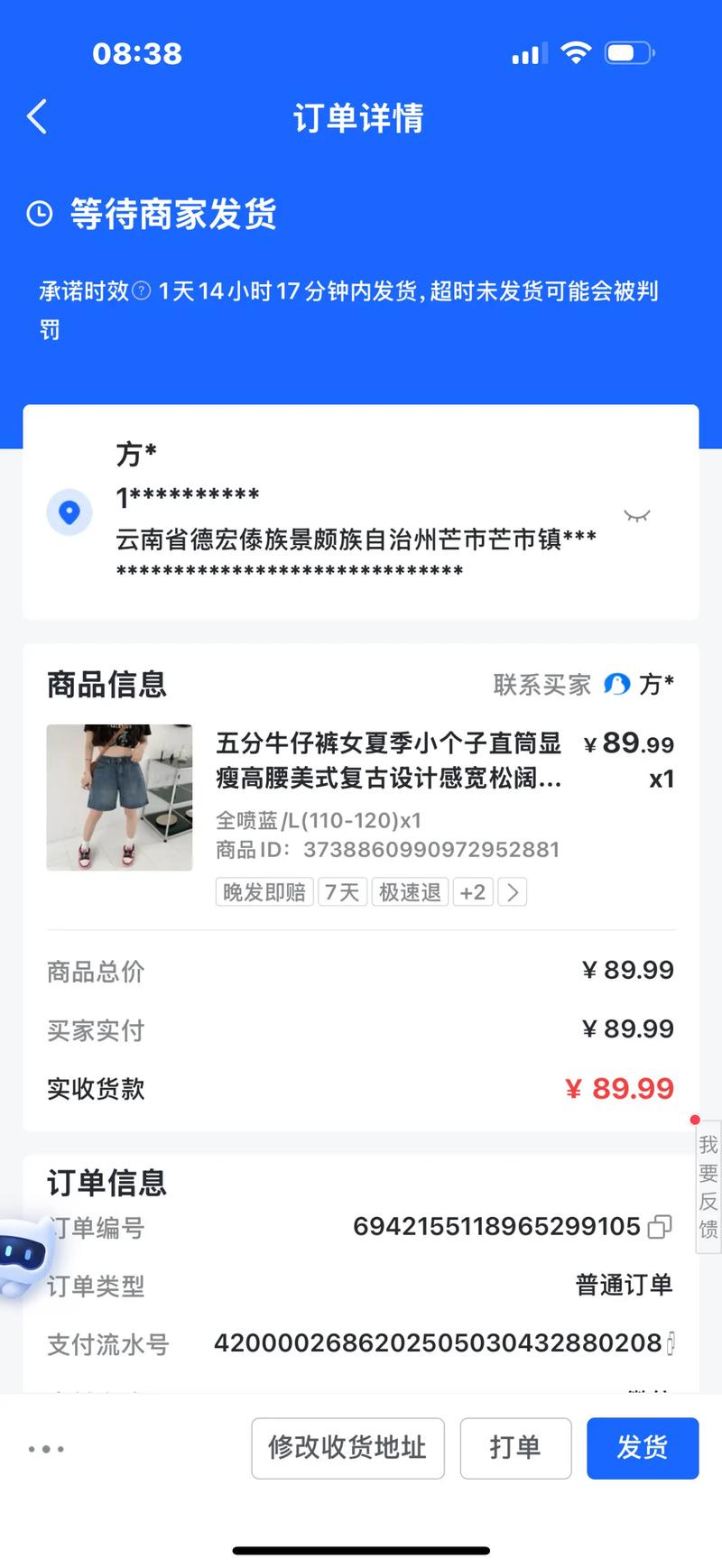
Task: Click 打单 to print the order
Action: [x=515, y=1448]
